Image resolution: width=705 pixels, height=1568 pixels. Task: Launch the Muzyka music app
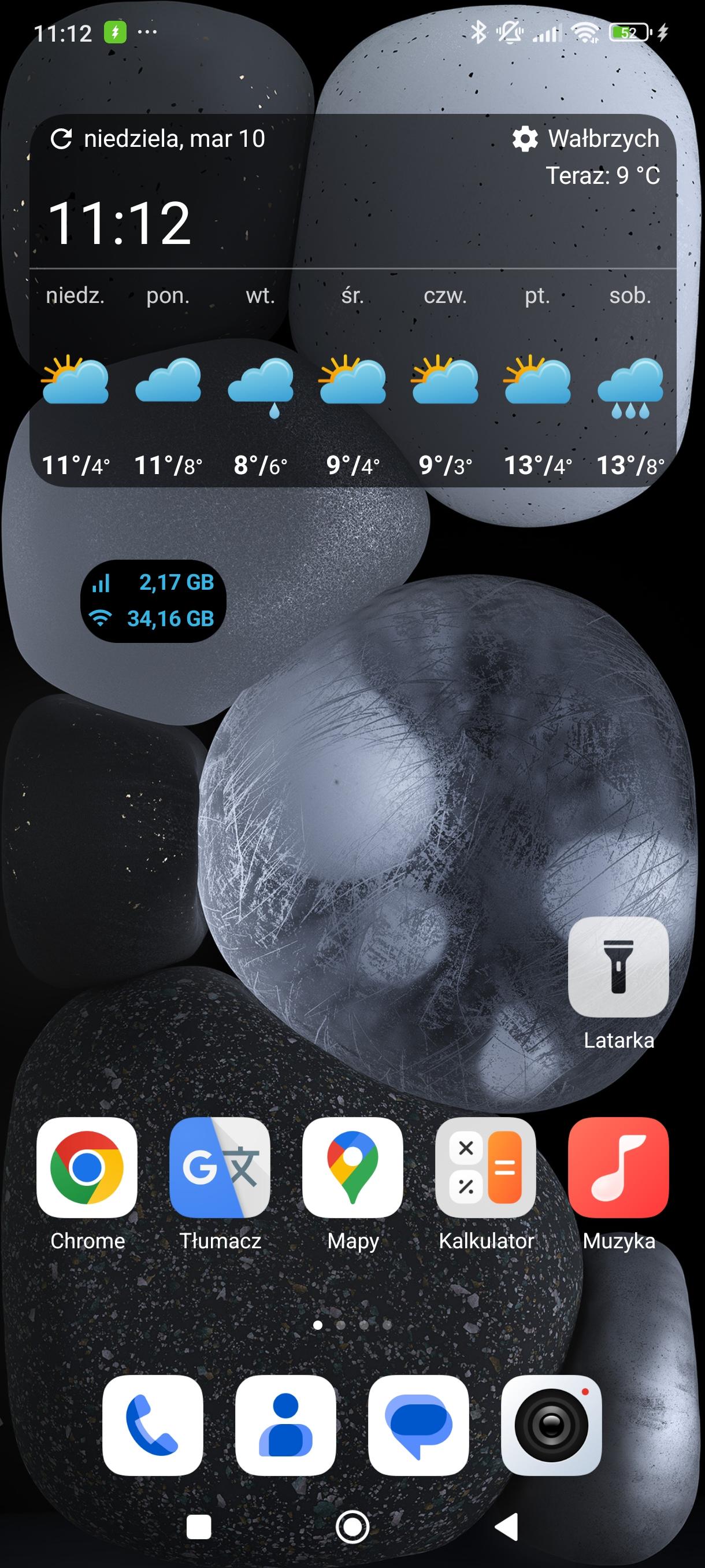click(618, 1167)
